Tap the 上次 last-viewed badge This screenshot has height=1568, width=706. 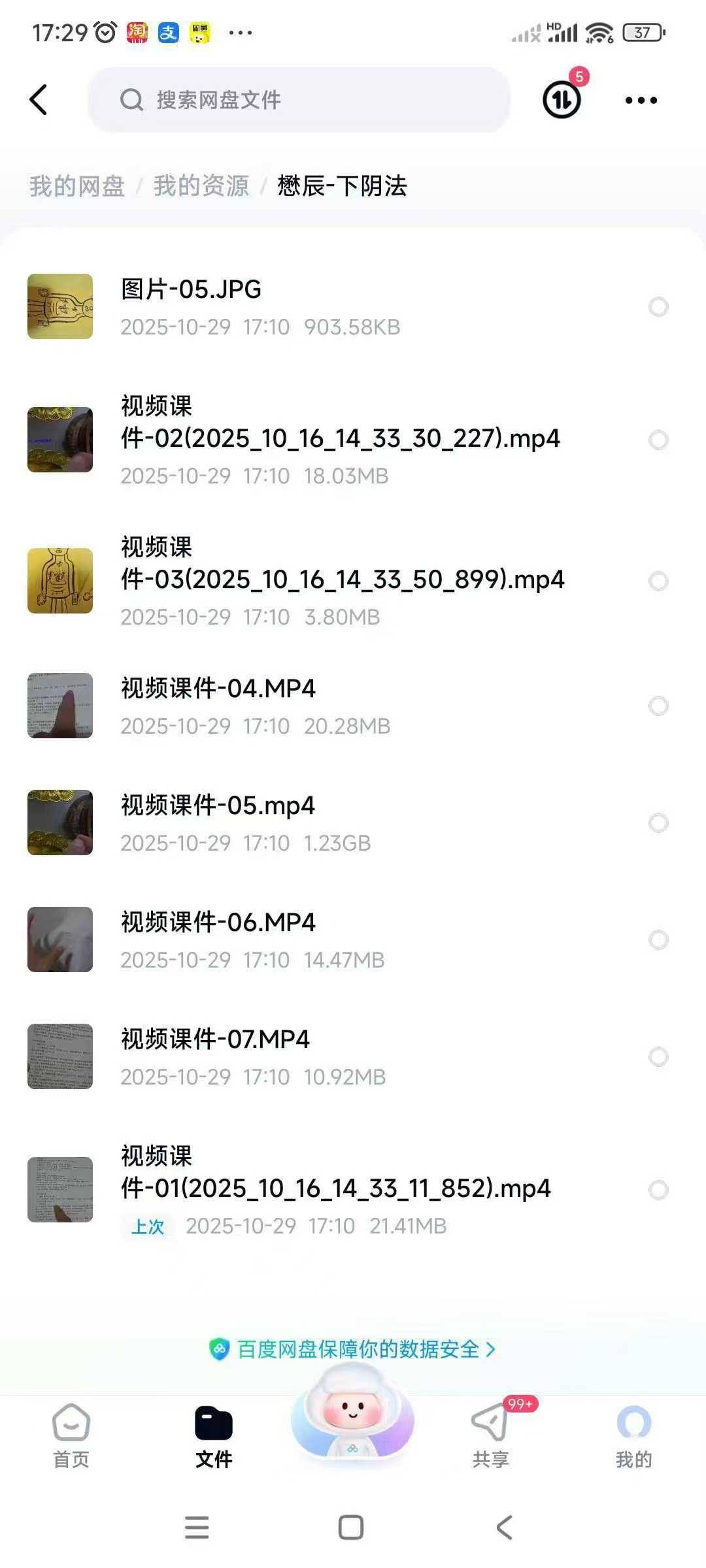tap(149, 1227)
